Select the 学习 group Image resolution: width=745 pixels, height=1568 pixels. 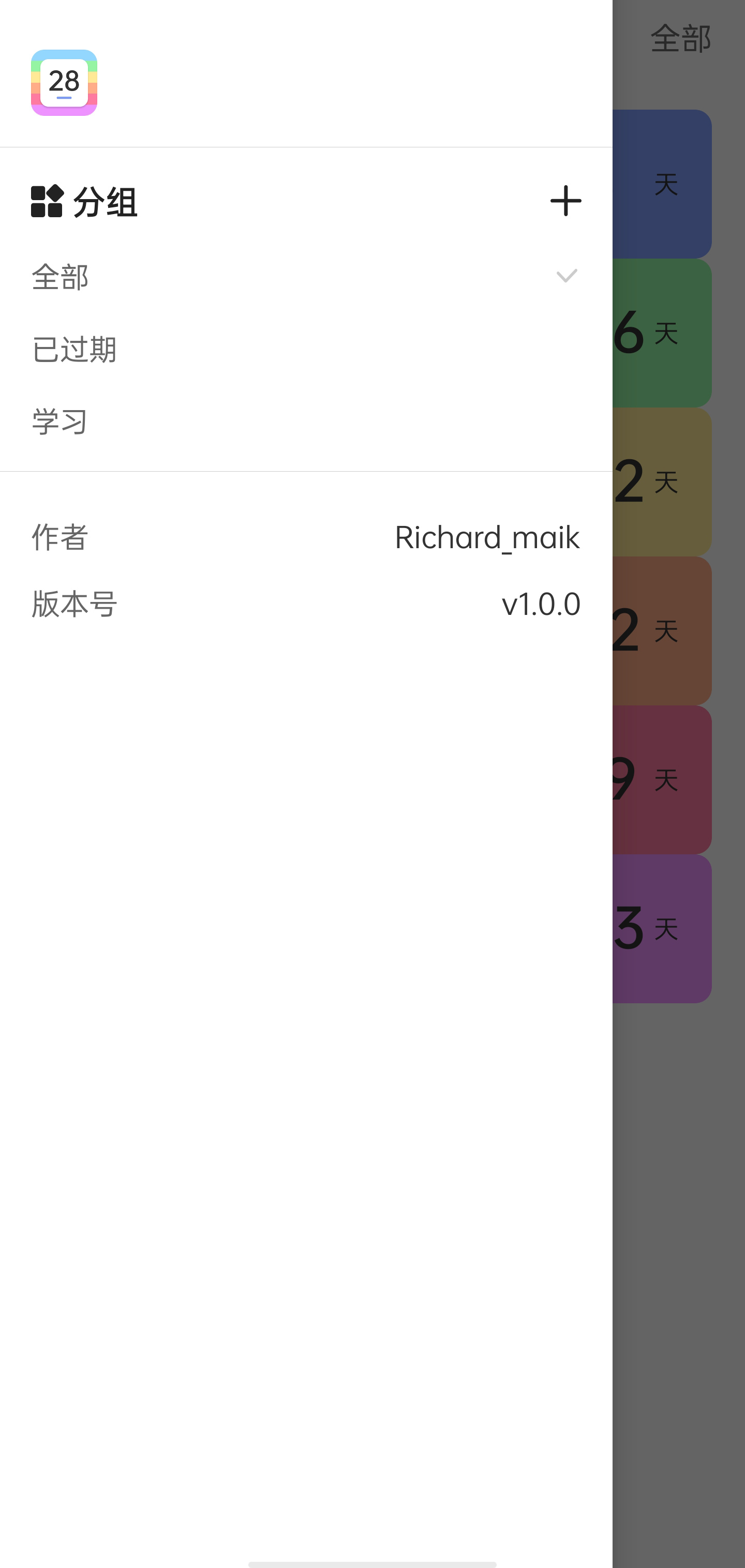click(x=59, y=420)
